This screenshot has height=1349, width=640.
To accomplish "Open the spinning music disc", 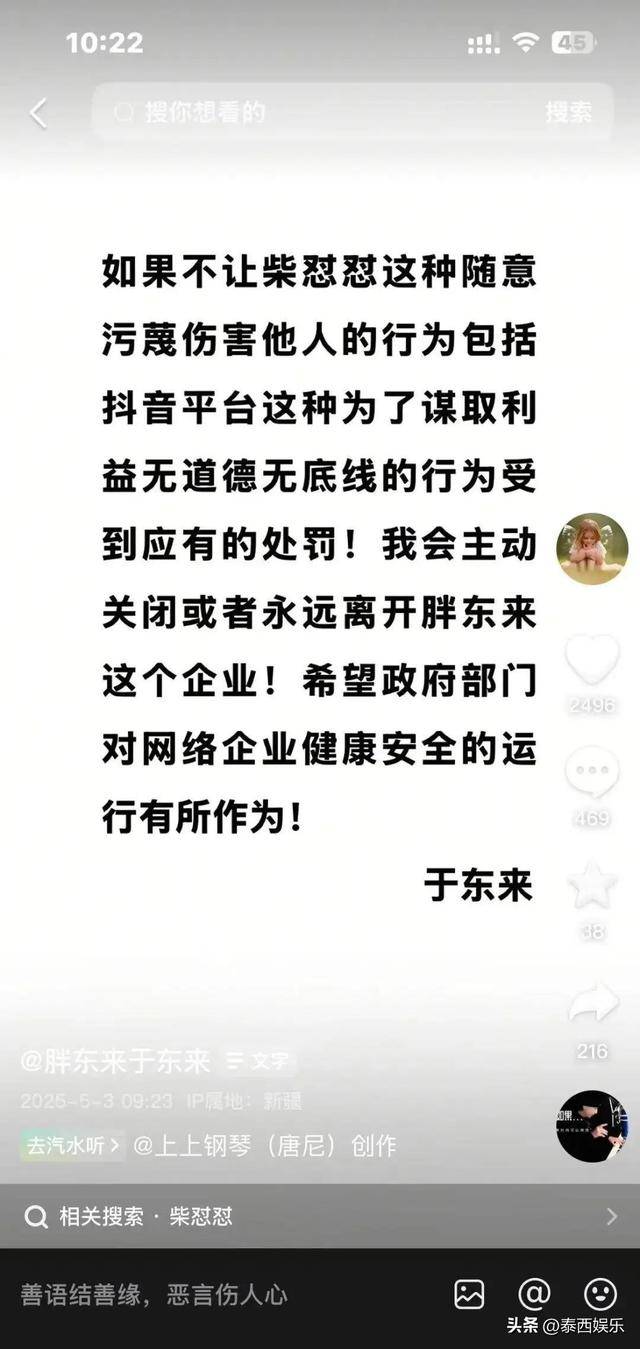I will click(x=592, y=1126).
